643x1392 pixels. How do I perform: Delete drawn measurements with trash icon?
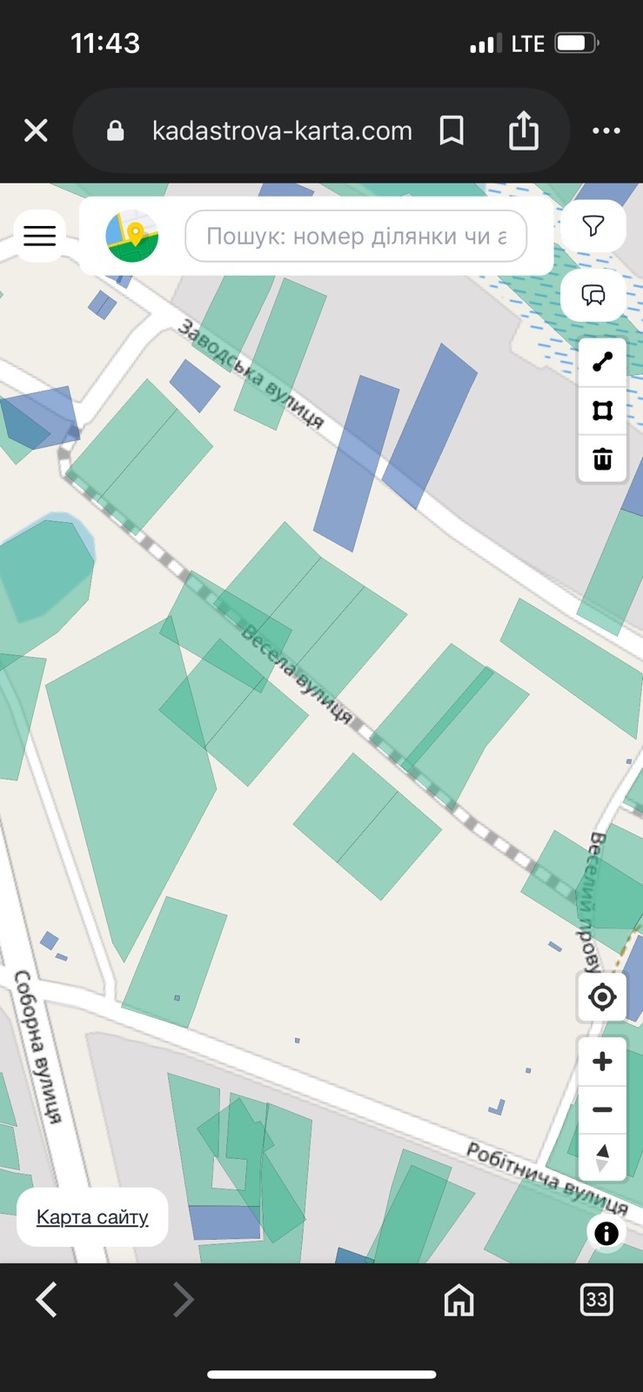pos(602,459)
